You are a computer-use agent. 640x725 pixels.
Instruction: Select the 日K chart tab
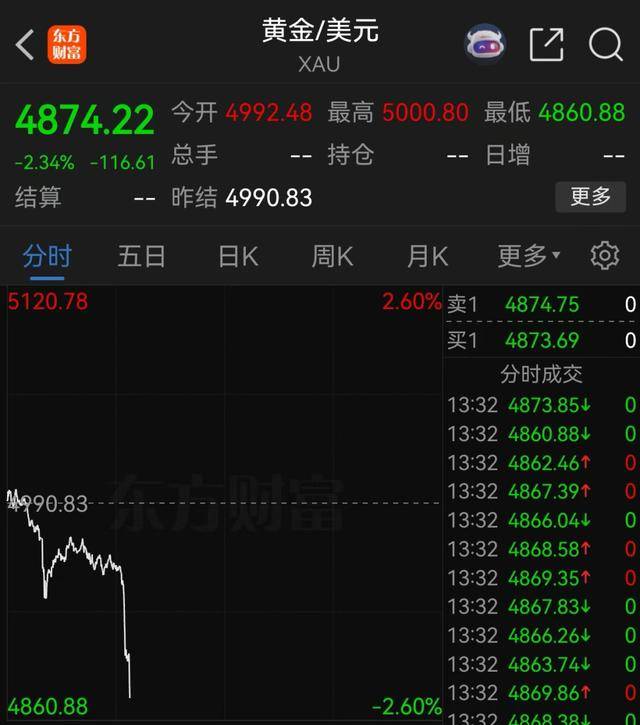tap(237, 256)
